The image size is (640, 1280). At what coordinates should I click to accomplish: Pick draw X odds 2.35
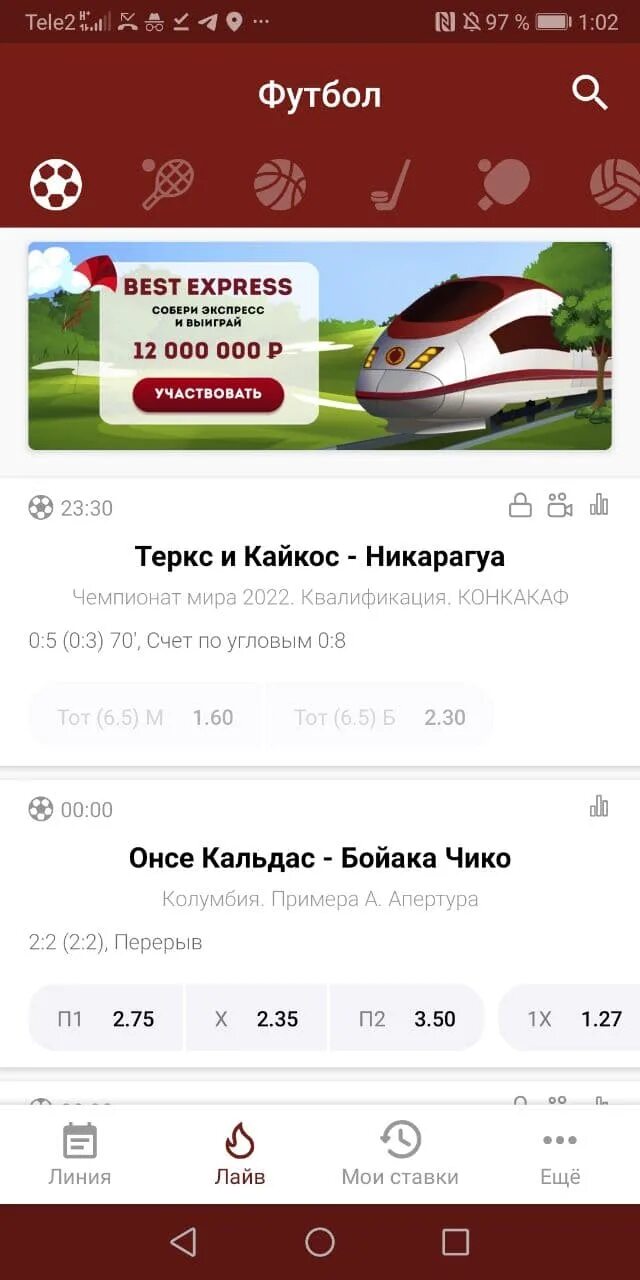[257, 1019]
